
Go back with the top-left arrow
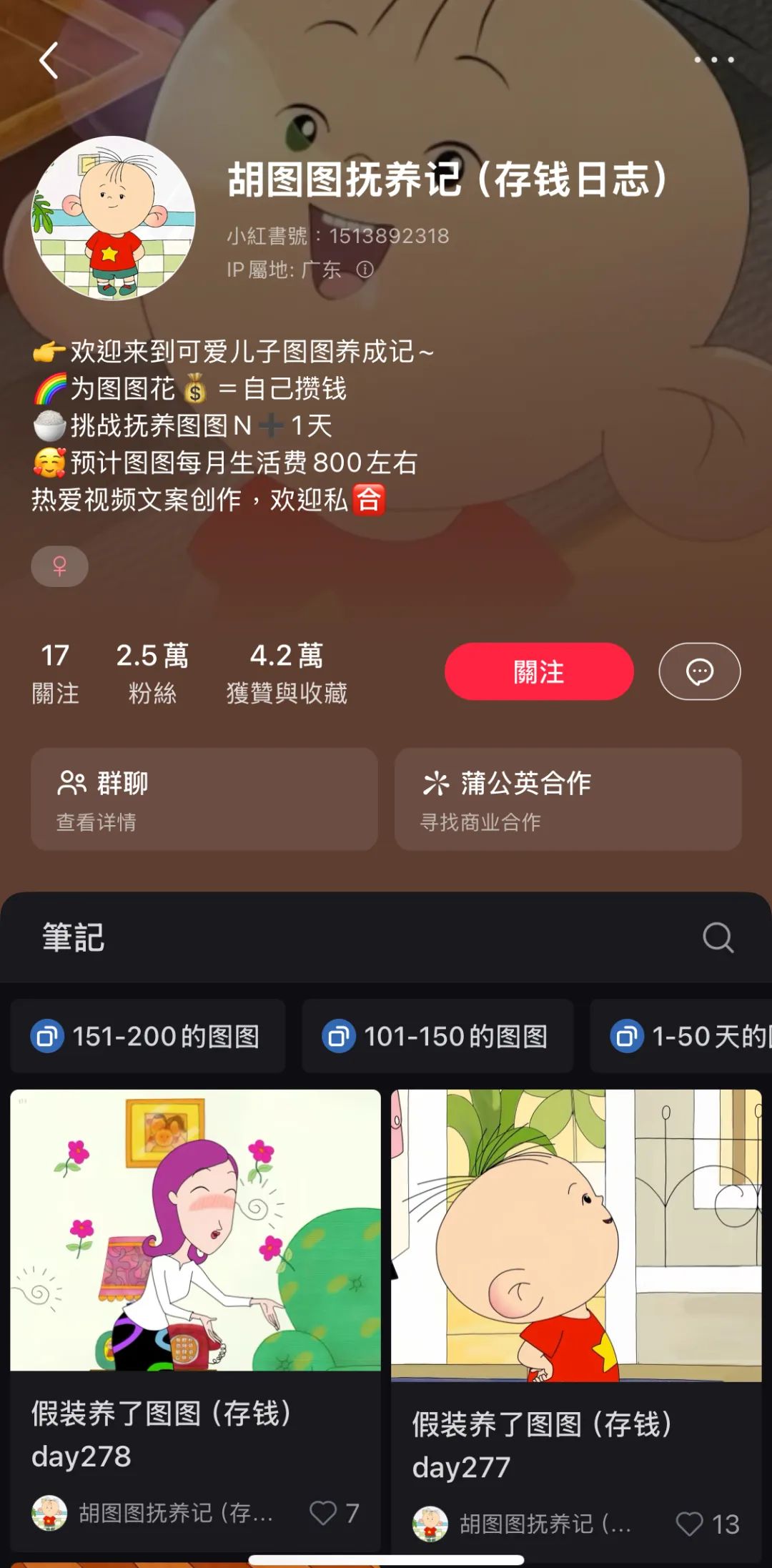(49, 61)
